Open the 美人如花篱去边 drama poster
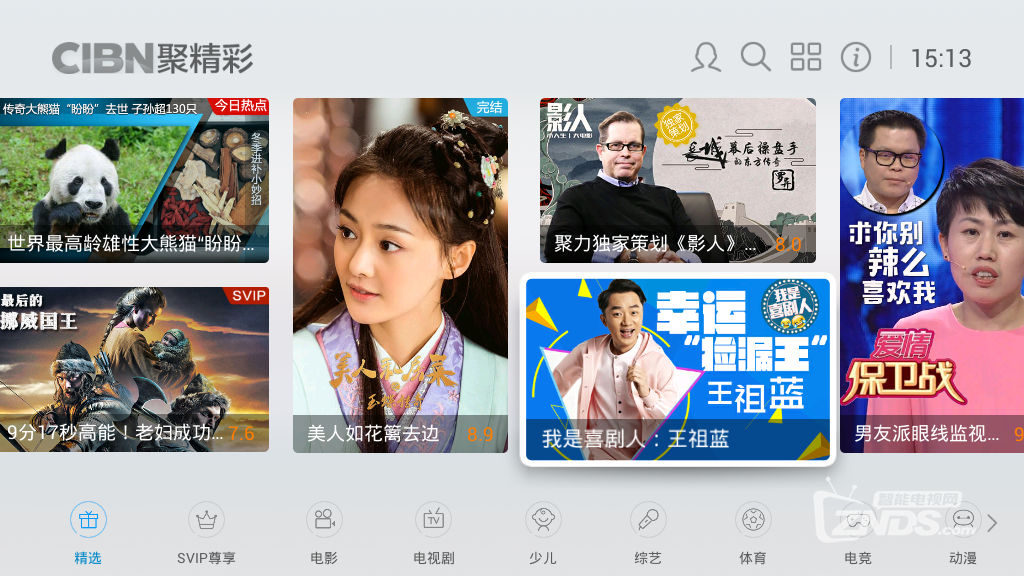 click(x=400, y=275)
